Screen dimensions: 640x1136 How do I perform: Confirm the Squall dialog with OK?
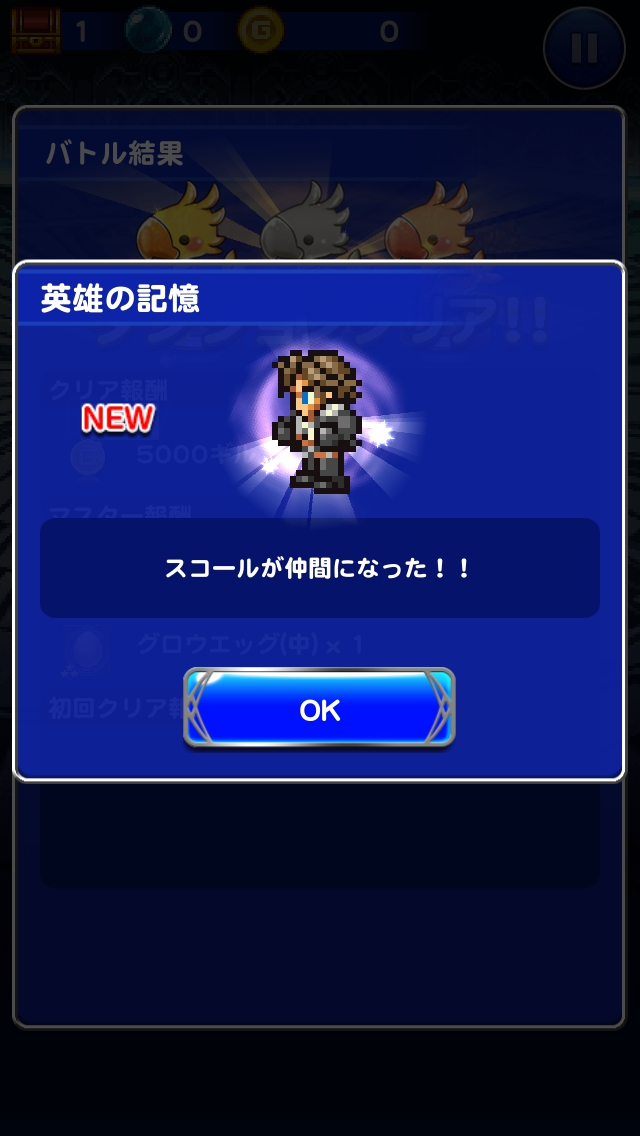[x=319, y=709]
